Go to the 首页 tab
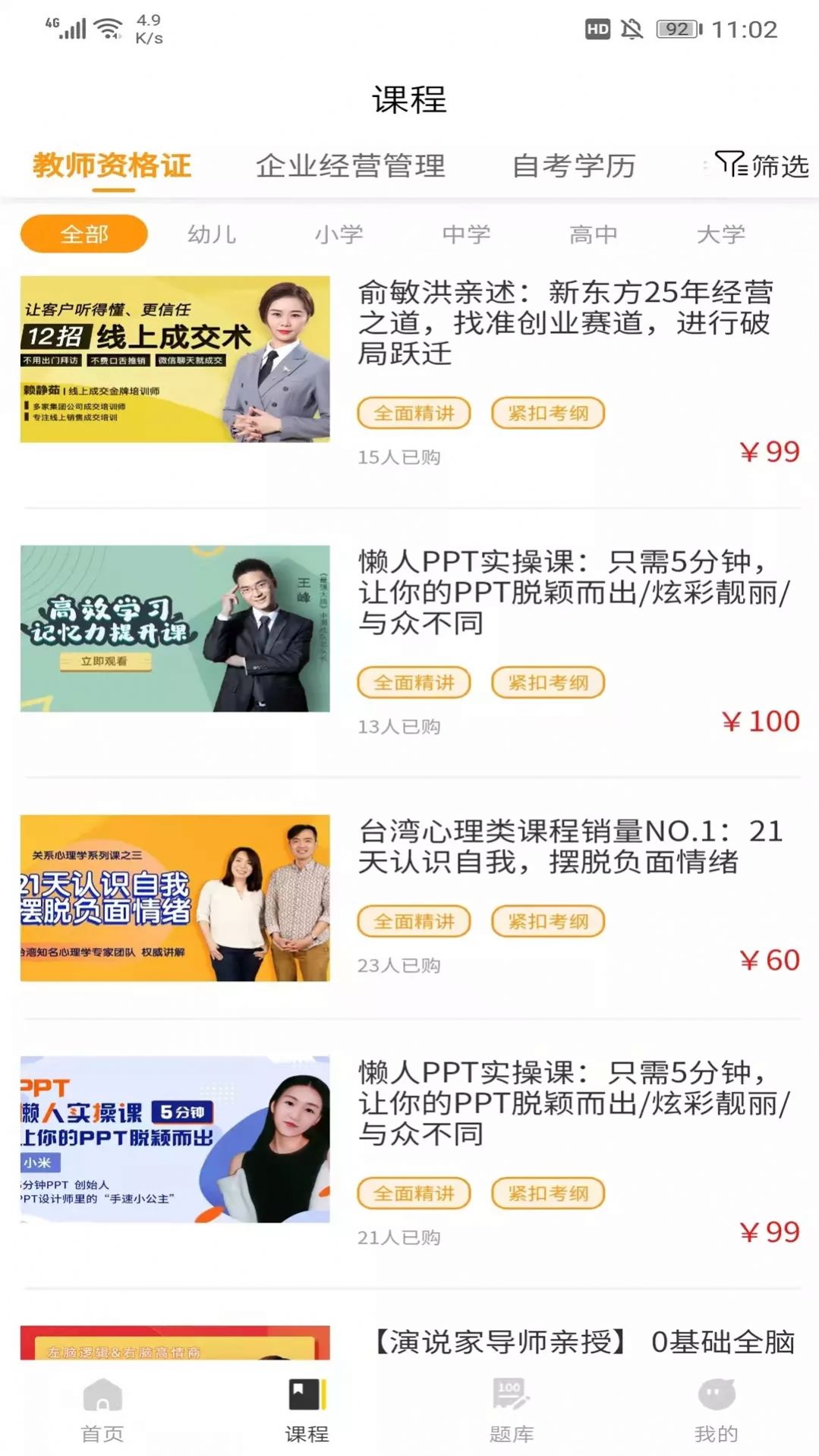This screenshot has width=819, height=1456. (102, 1410)
